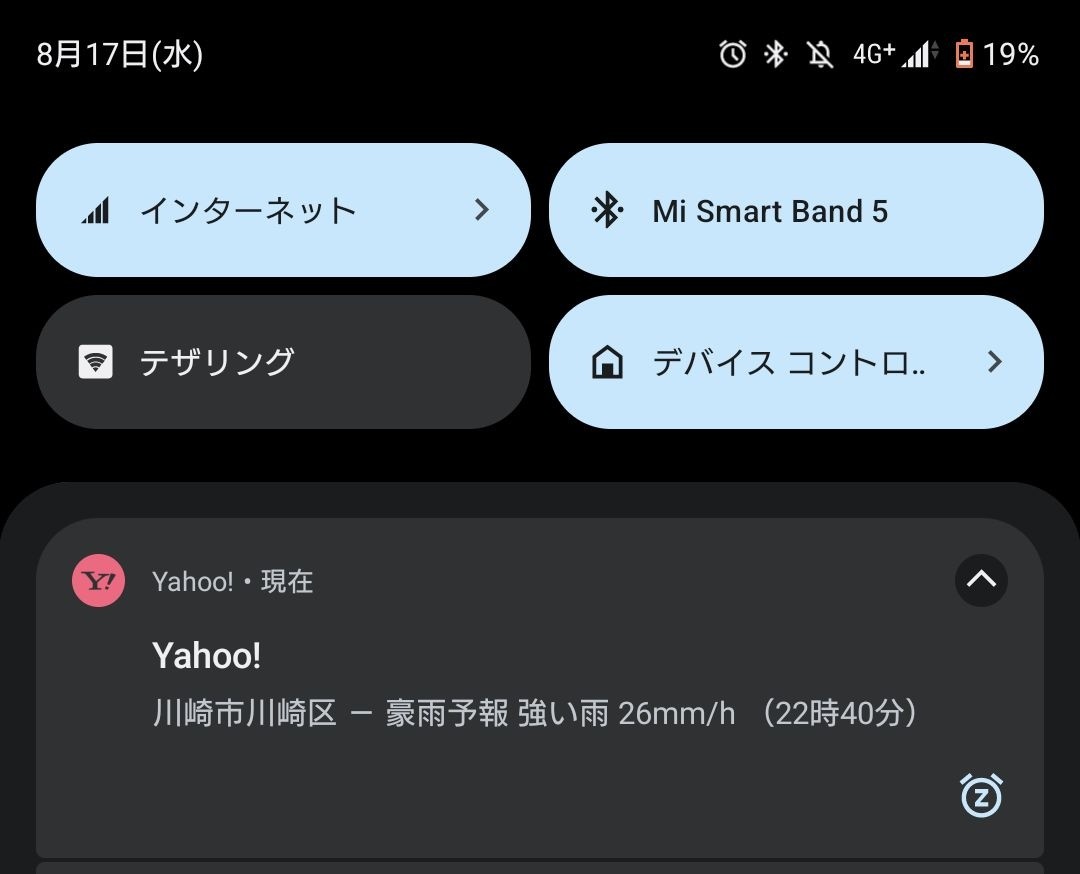Snooze the Yahoo! notification
The width and height of the screenshot is (1080, 874).
981,796
